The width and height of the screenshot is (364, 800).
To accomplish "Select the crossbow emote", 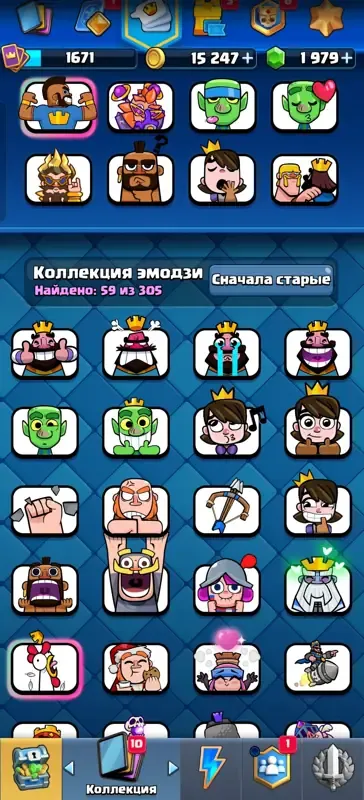I will click(x=227, y=508).
